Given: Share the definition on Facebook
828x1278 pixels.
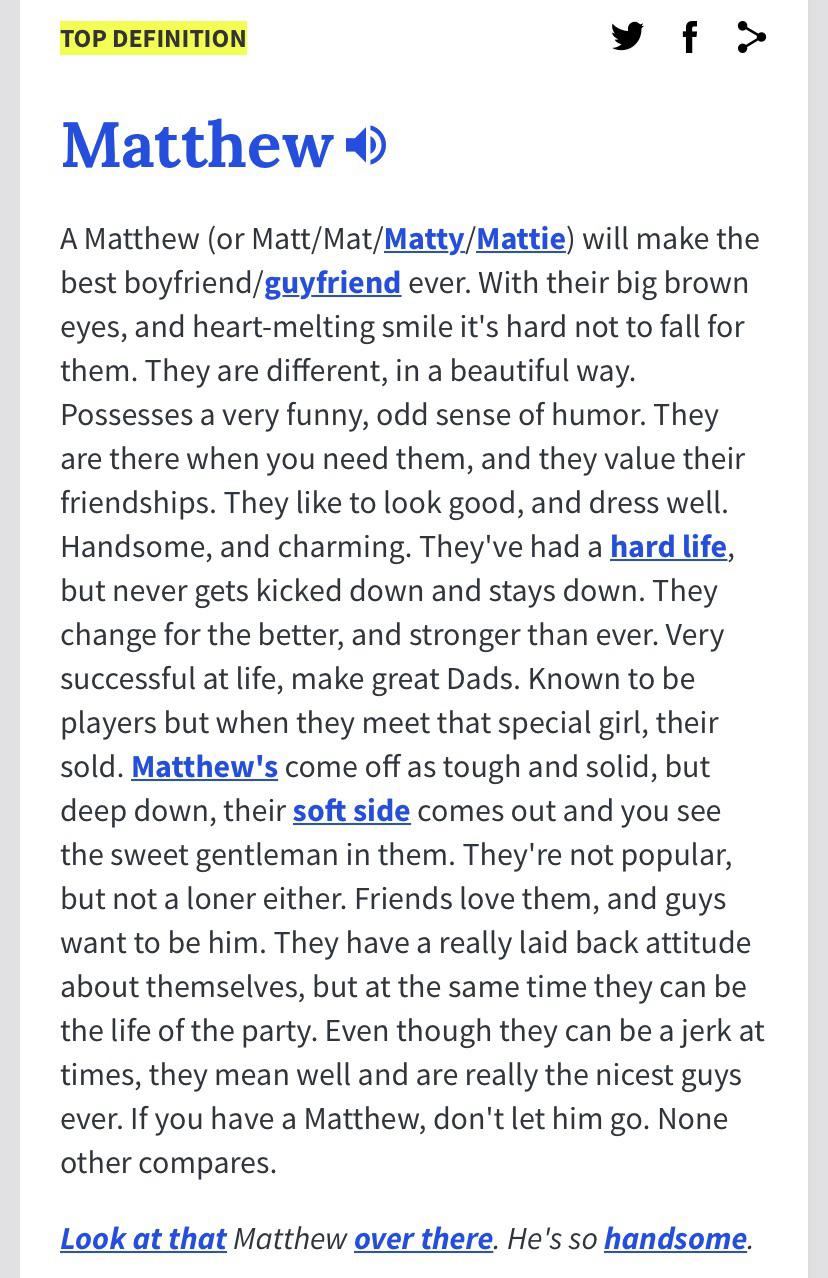Looking at the screenshot, I should [689, 36].
